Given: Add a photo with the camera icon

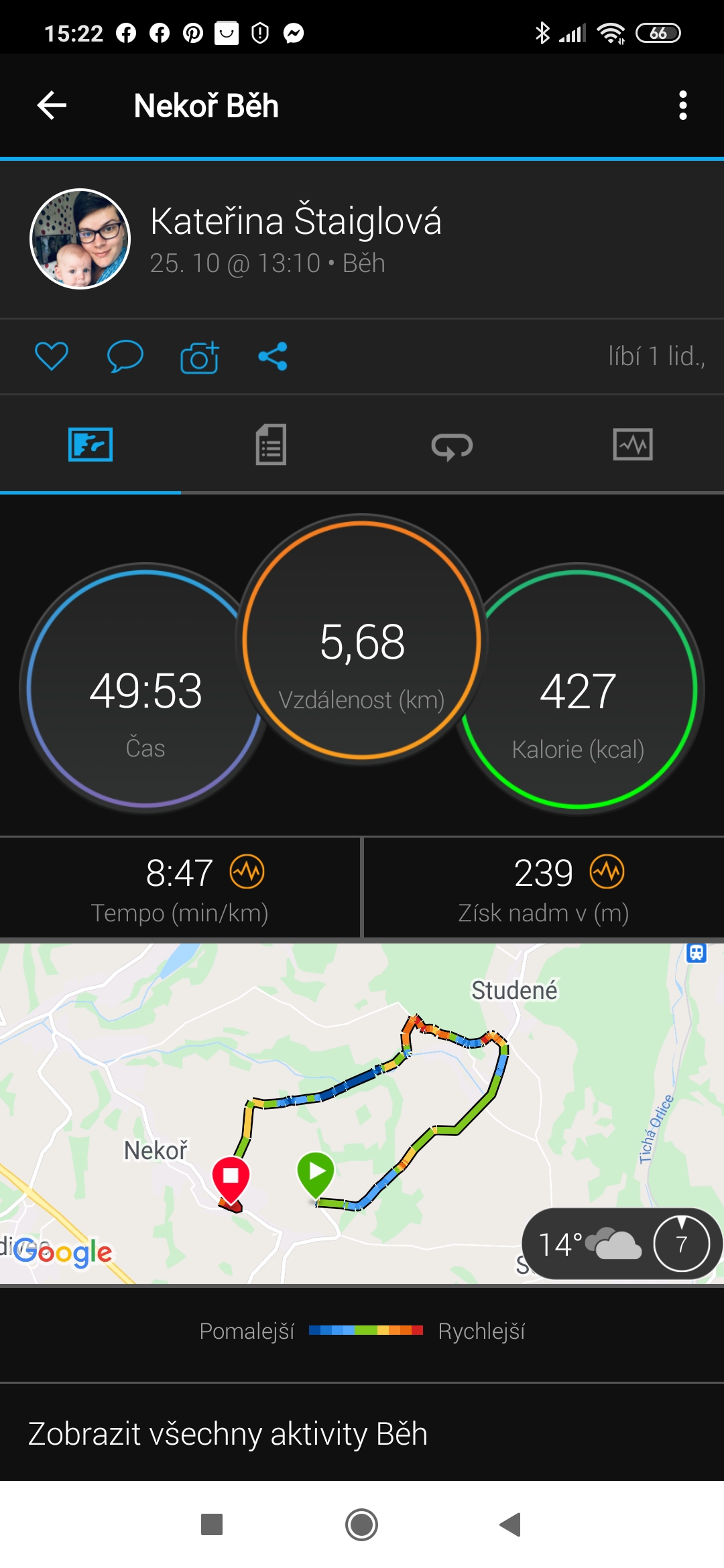Looking at the screenshot, I should tap(199, 357).
